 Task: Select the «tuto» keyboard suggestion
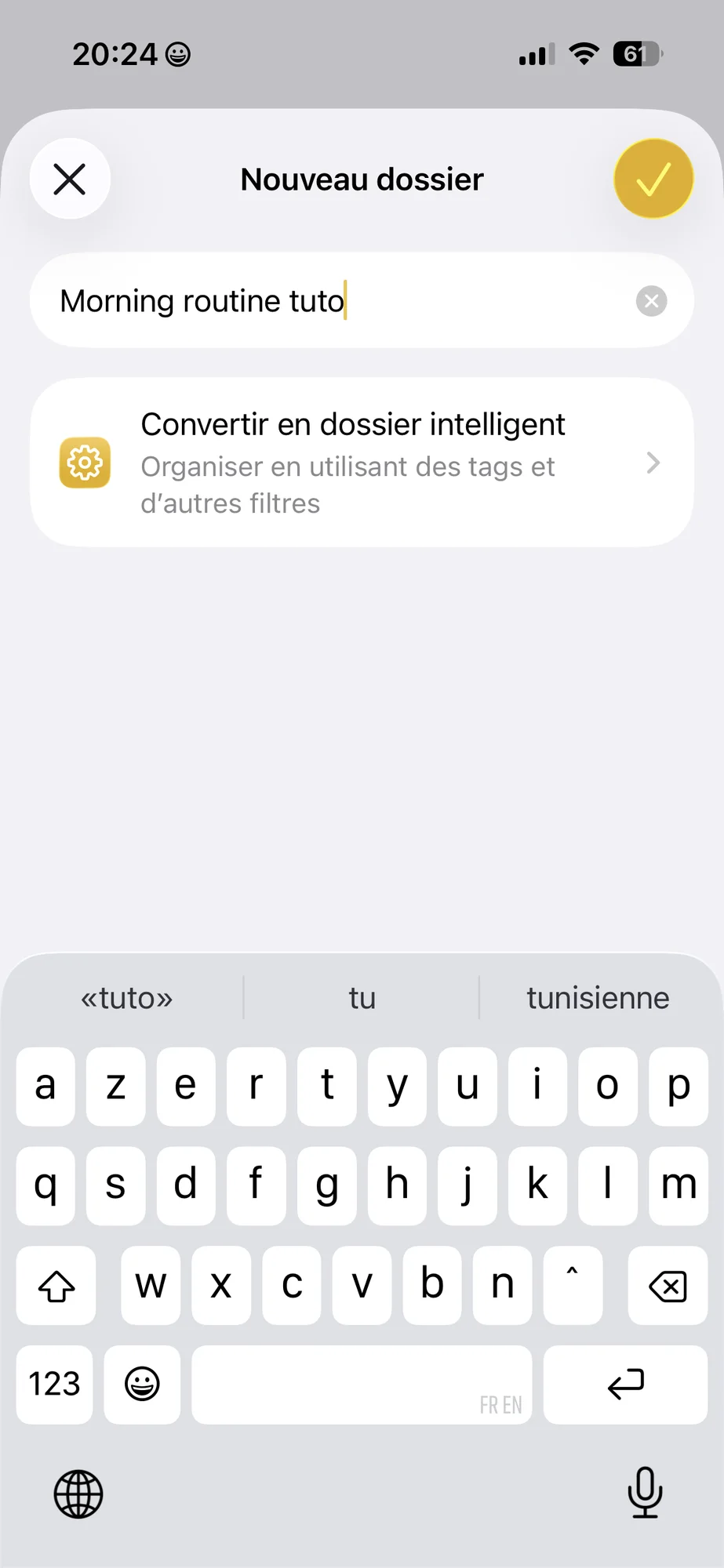point(126,998)
